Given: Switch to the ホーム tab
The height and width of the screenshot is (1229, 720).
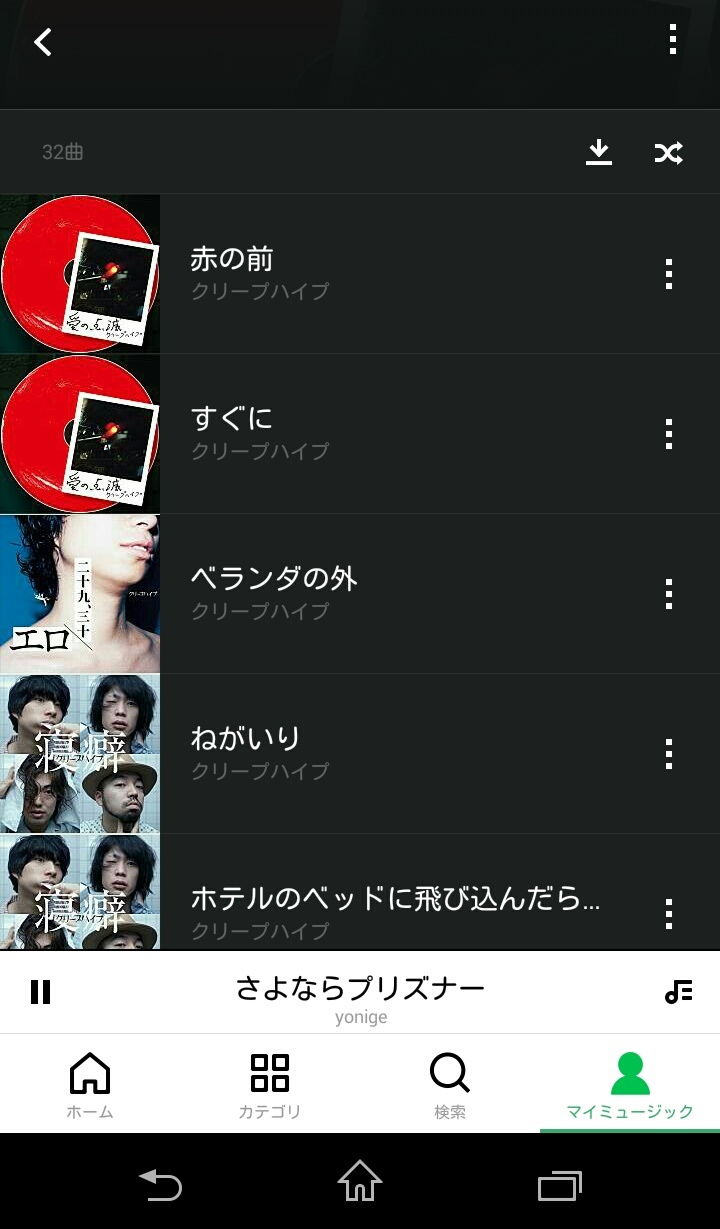Looking at the screenshot, I should (90, 1085).
